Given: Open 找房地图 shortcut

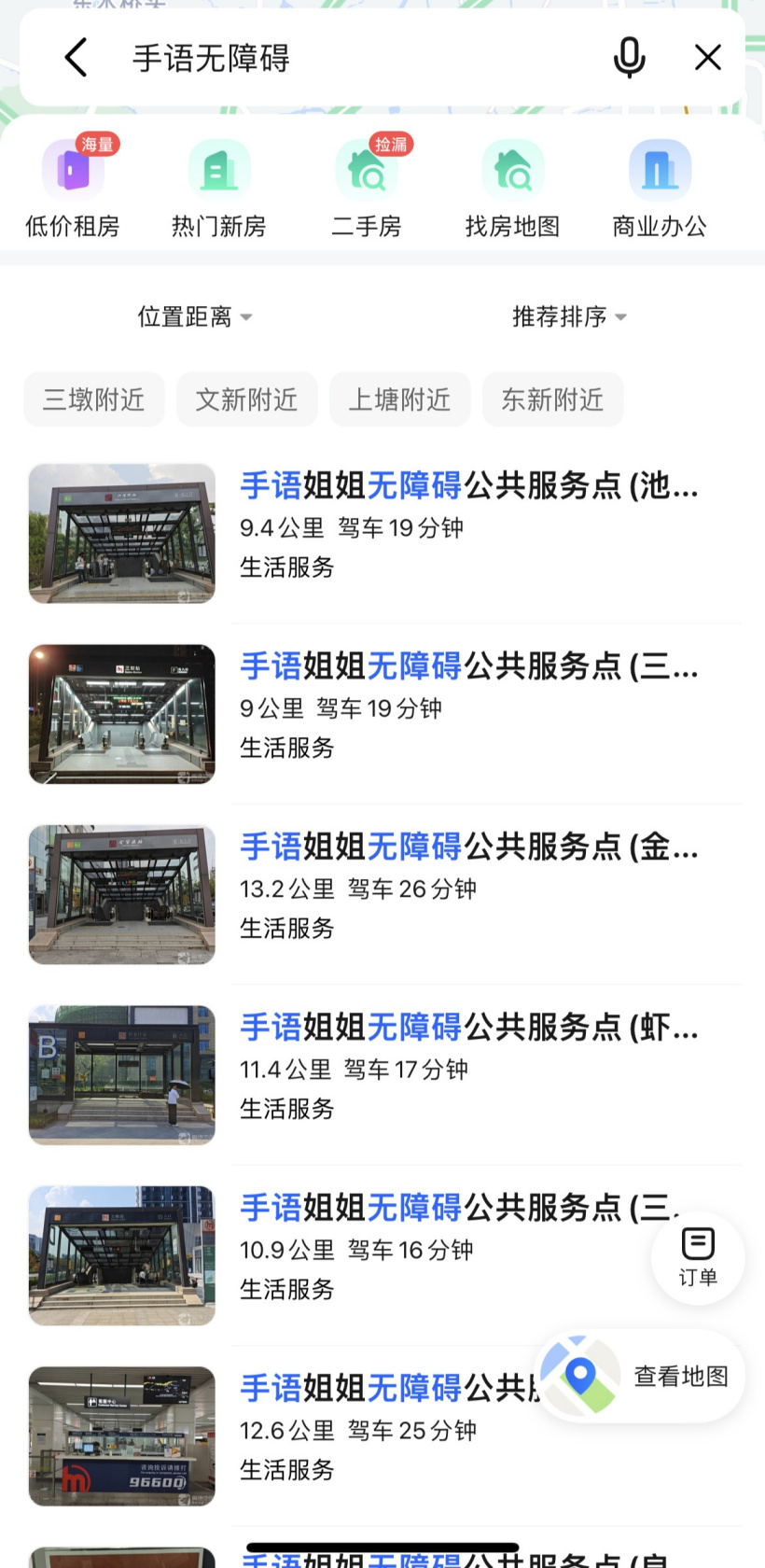Looking at the screenshot, I should [513, 188].
